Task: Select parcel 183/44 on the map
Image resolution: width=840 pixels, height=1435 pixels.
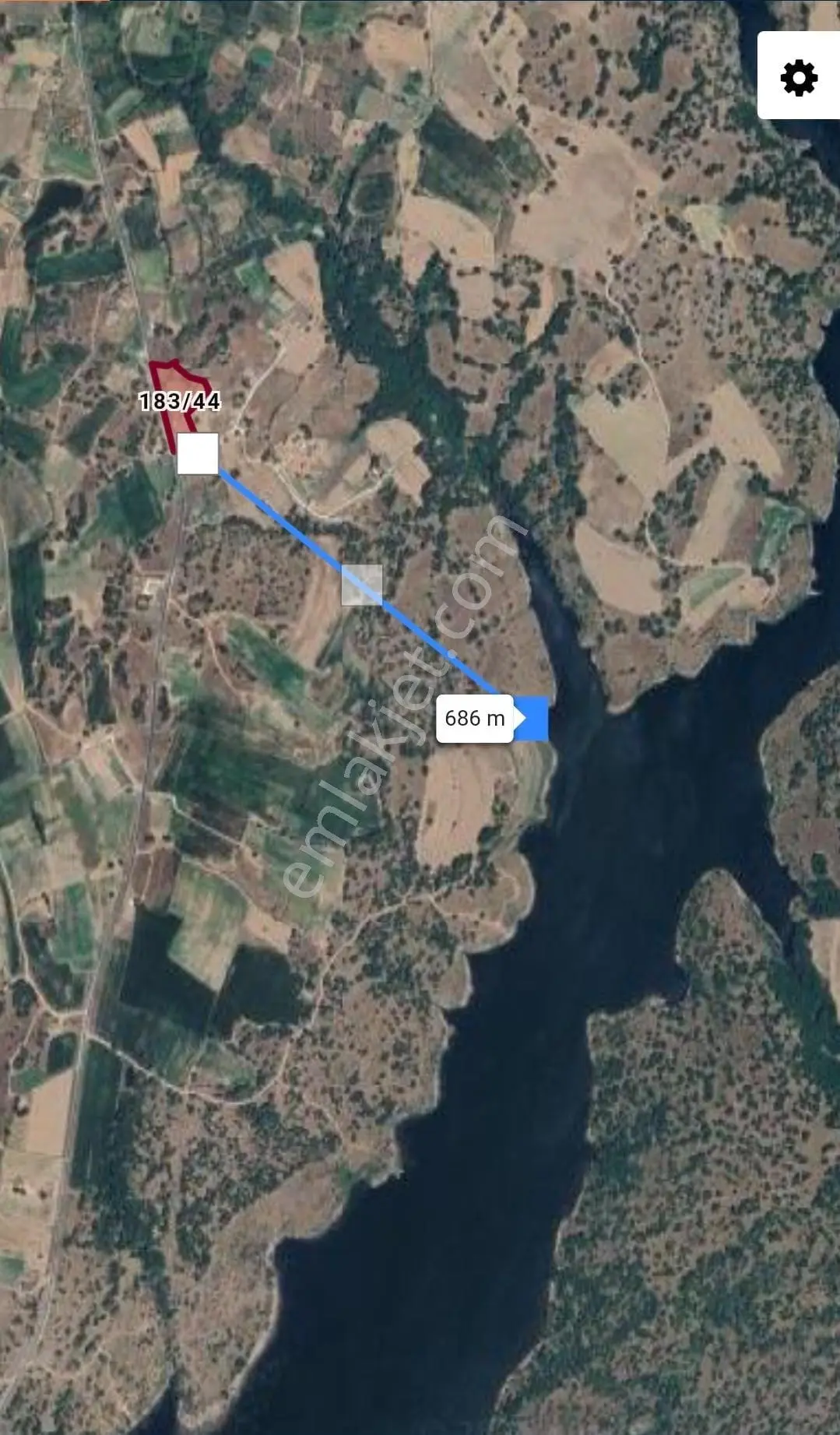Action: [179, 400]
